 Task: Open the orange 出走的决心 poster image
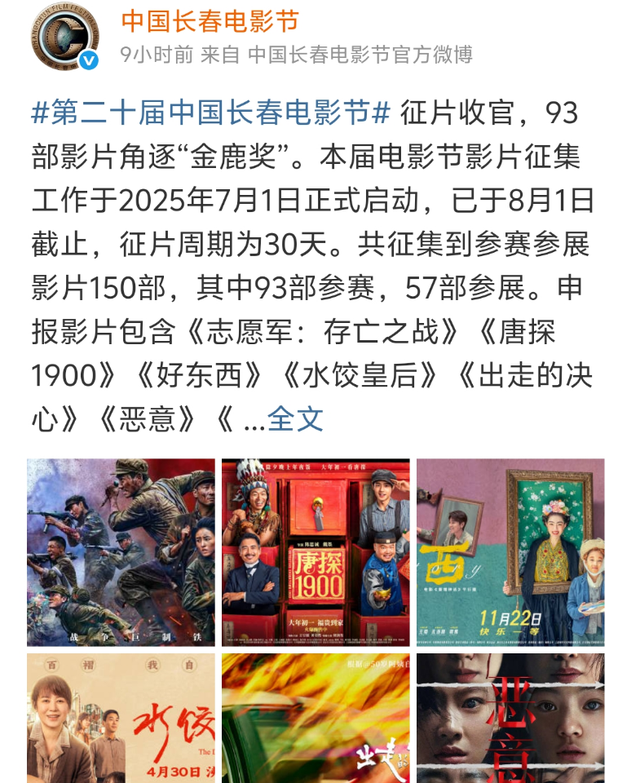point(315,718)
